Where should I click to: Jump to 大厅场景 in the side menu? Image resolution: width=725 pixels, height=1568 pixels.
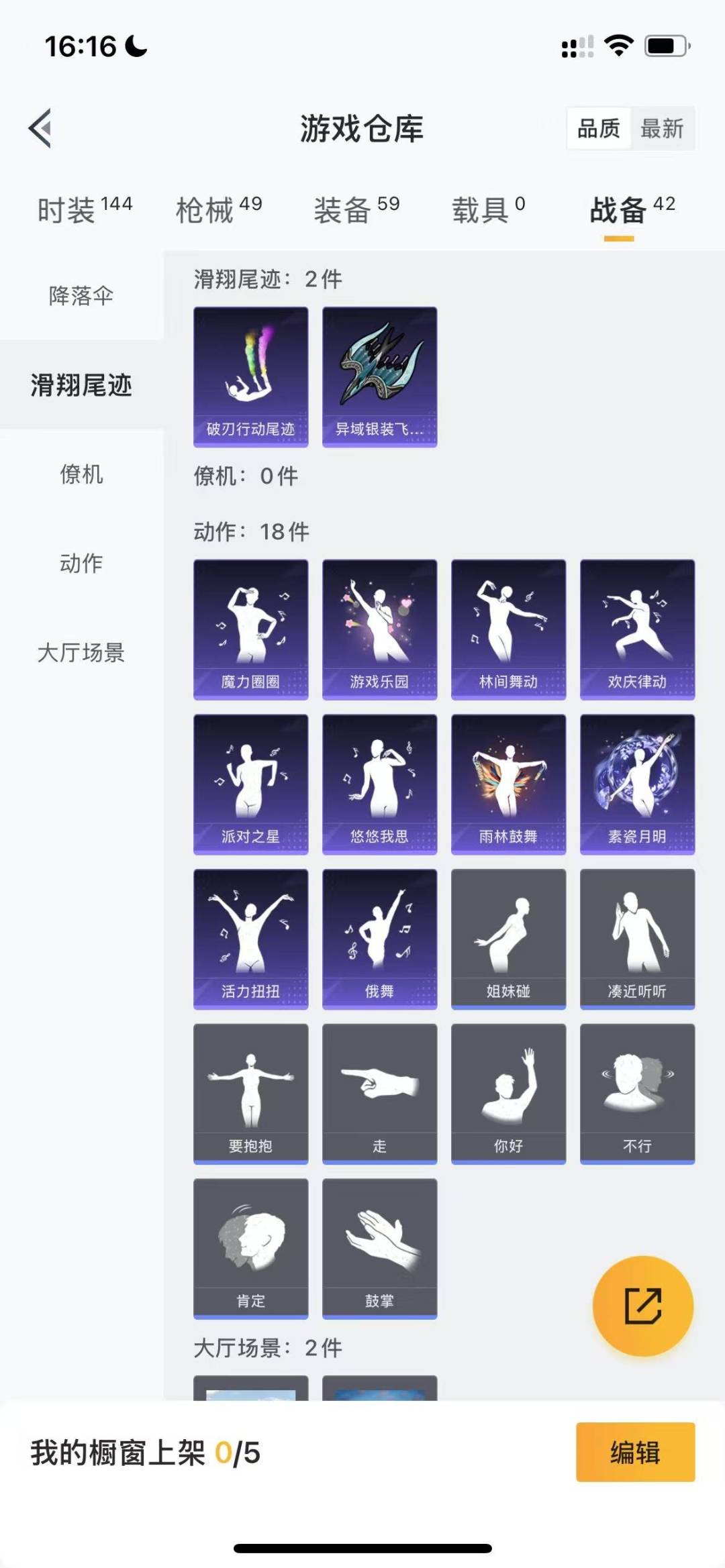(81, 652)
